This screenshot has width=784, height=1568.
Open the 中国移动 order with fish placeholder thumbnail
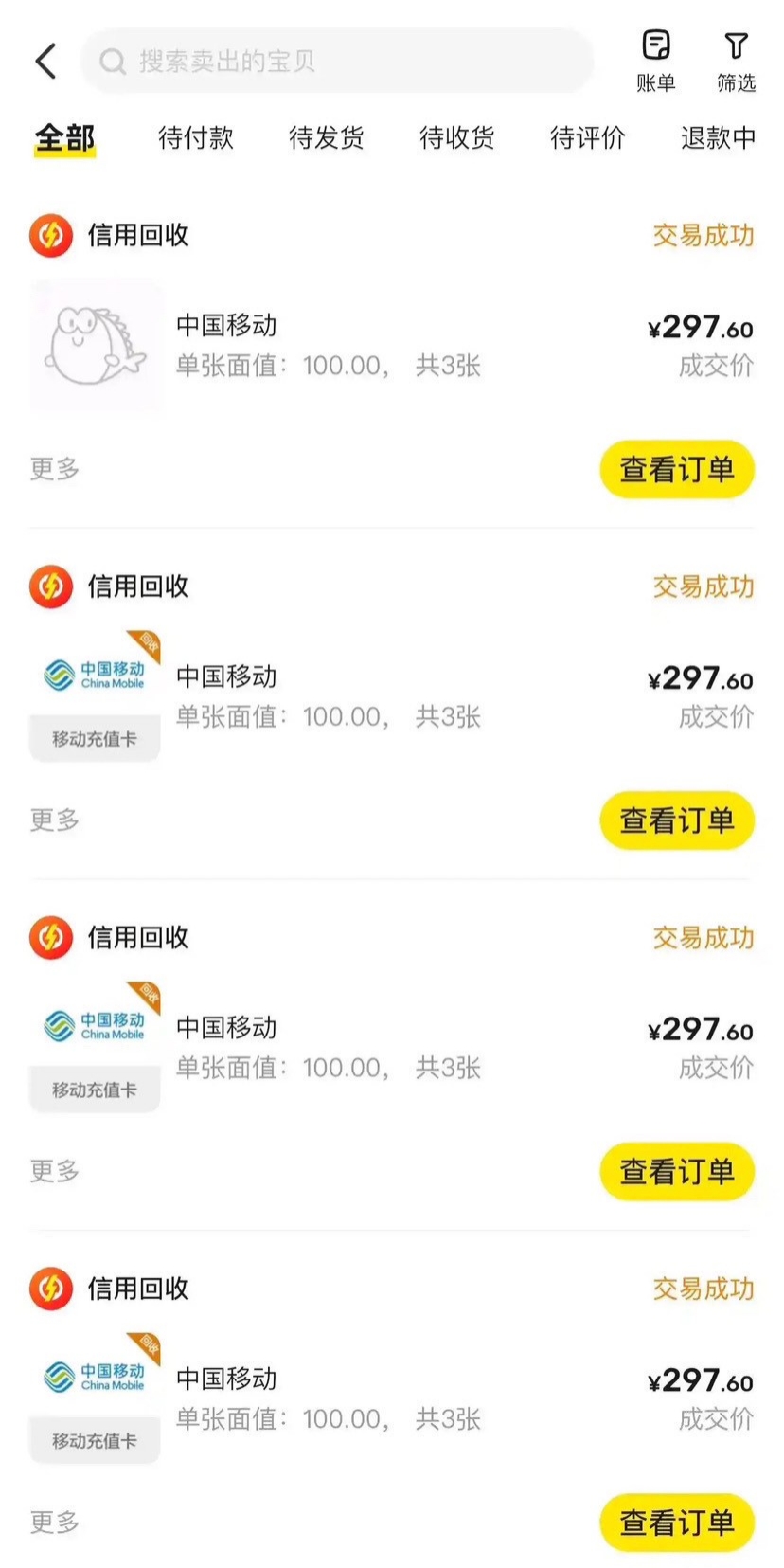pyautogui.click(x=392, y=345)
